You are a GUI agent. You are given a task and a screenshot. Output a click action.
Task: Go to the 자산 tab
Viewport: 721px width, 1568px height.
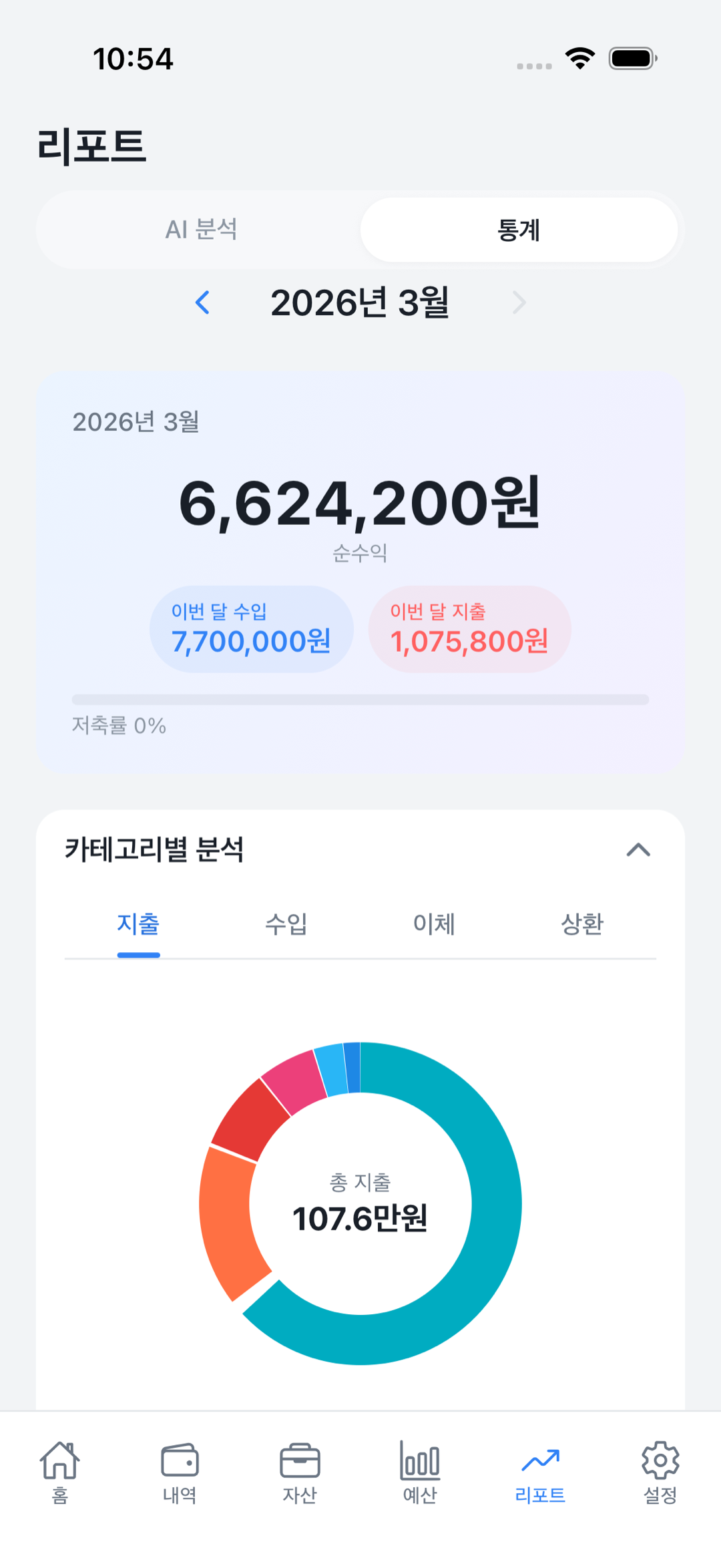tap(300, 1472)
